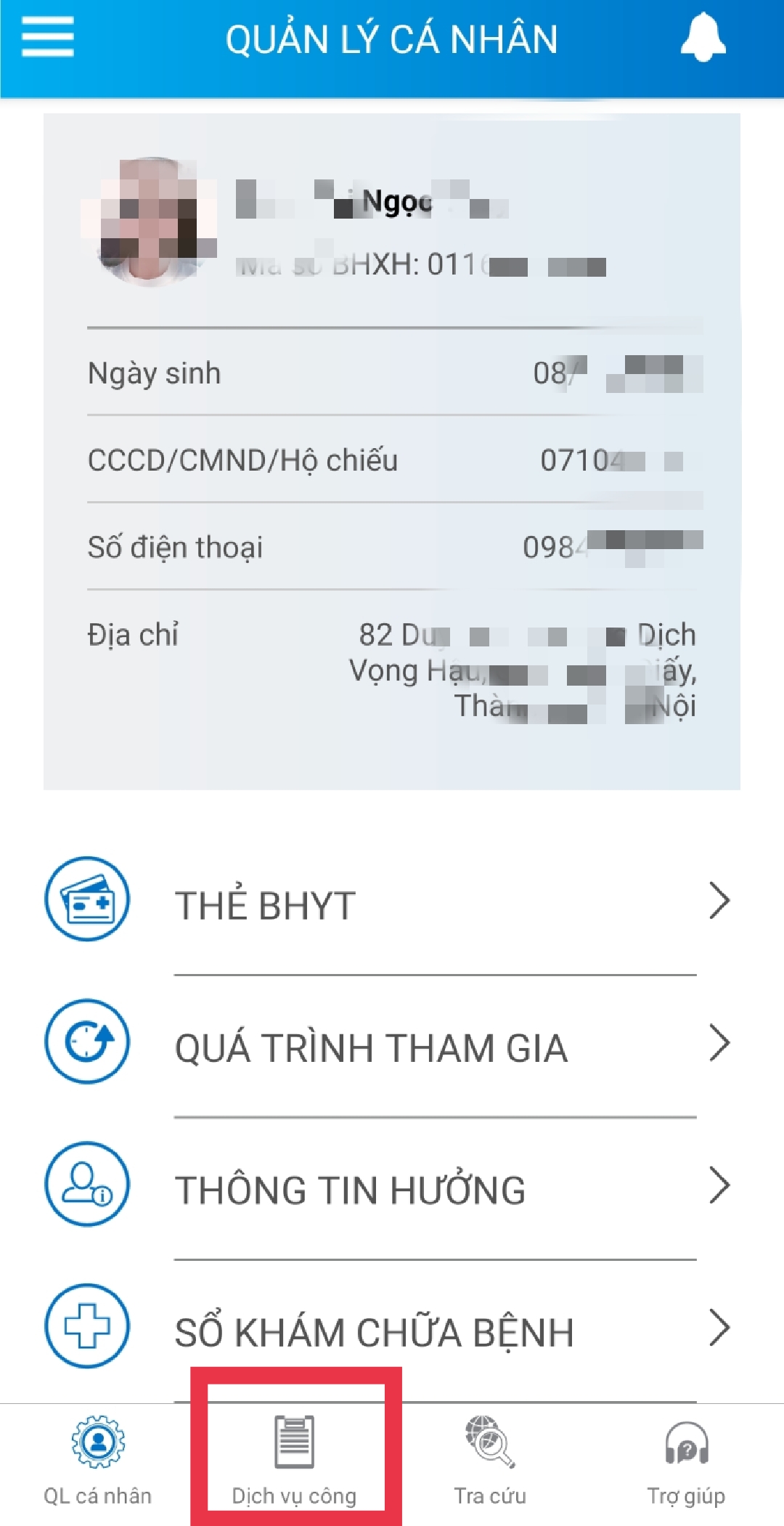Click the QUÁ TRÌNH THAM GIA clock icon
The image size is (784, 1526).
click(x=88, y=1044)
